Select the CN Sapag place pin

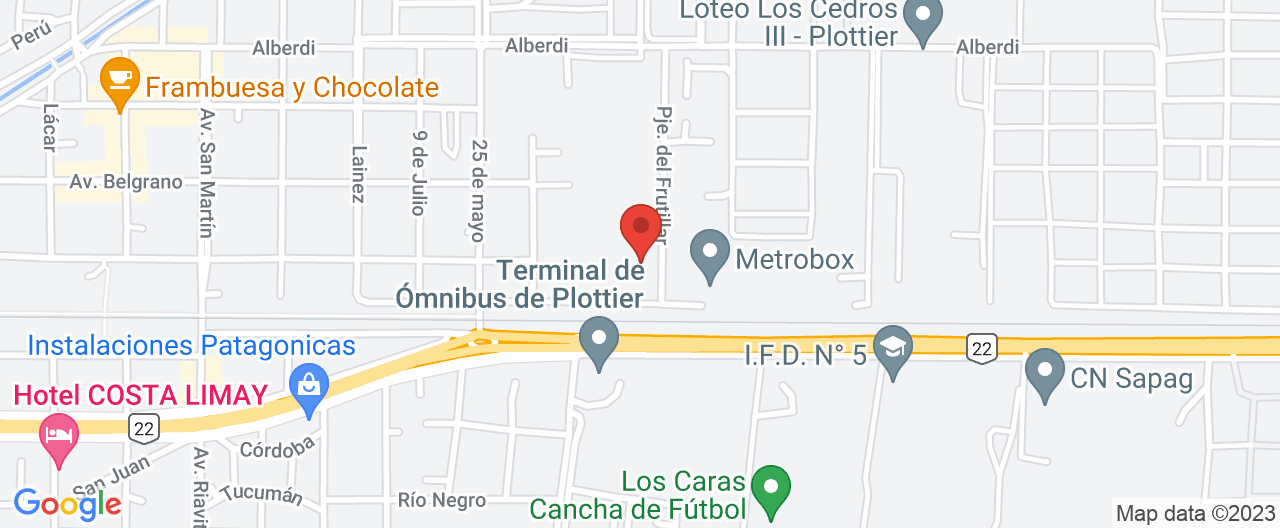[1045, 372]
